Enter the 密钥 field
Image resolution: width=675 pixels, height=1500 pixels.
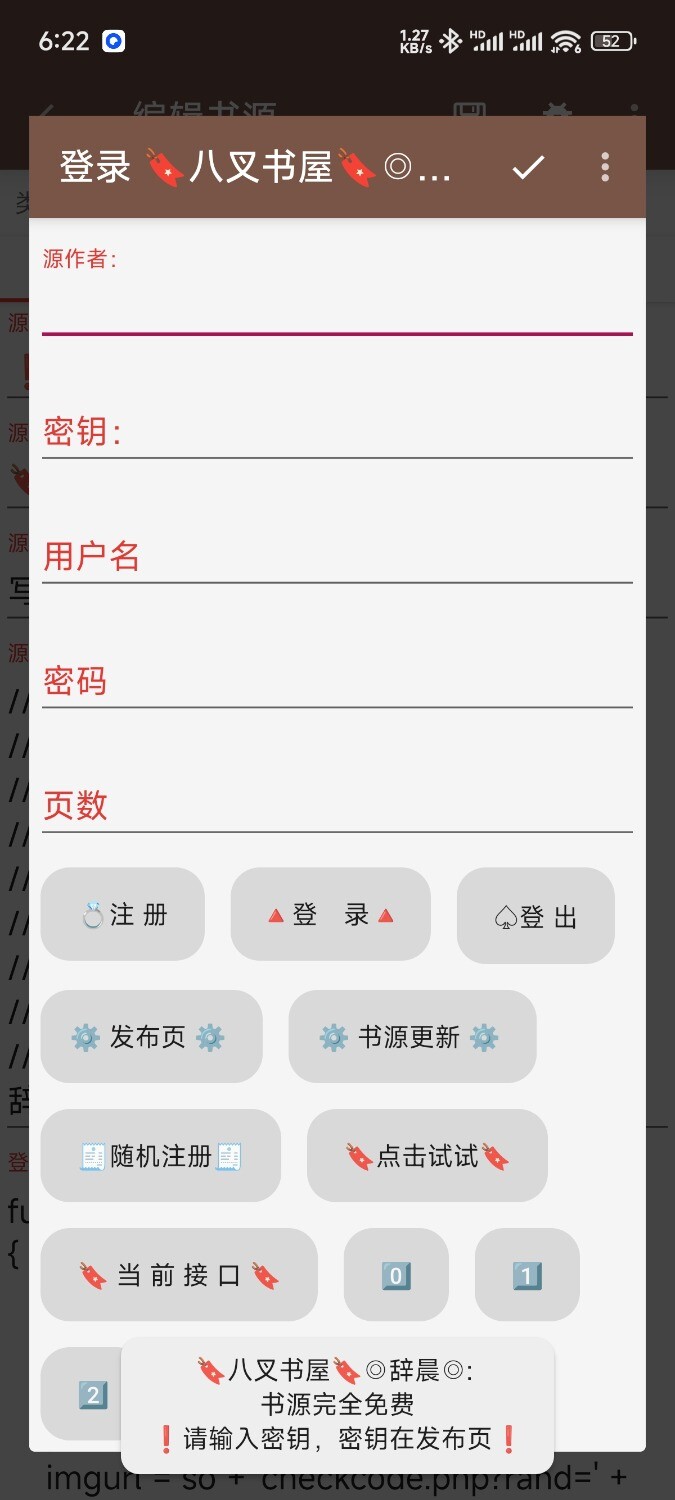point(337,433)
